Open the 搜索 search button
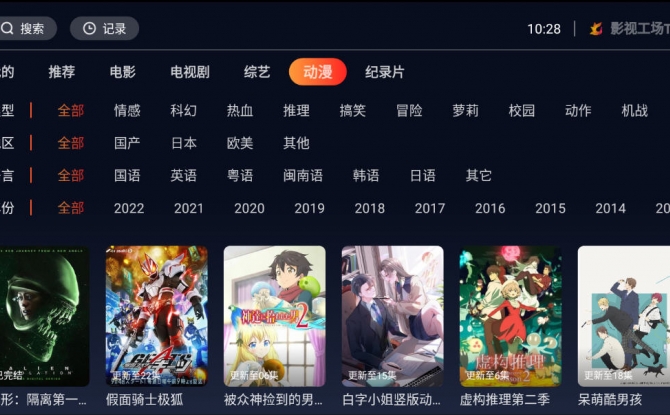 [24, 29]
